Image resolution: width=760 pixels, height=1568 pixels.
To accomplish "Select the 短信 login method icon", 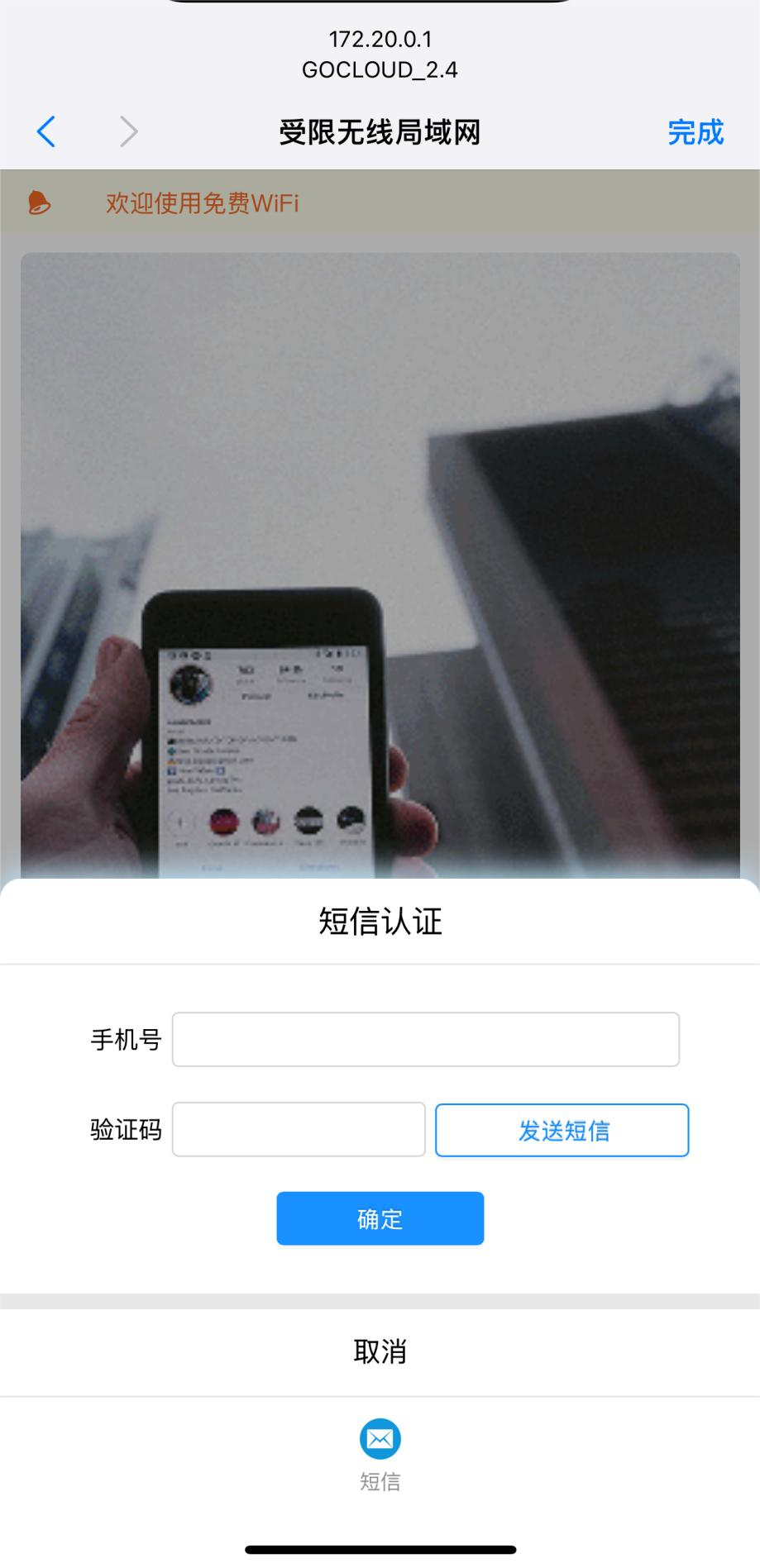I will (380, 1439).
